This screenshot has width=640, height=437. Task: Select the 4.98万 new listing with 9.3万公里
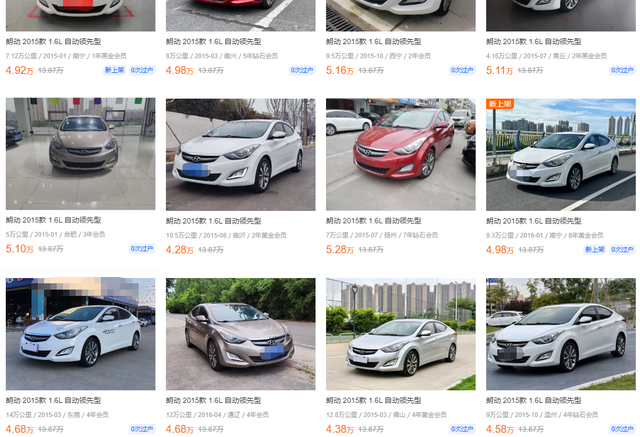(560, 153)
